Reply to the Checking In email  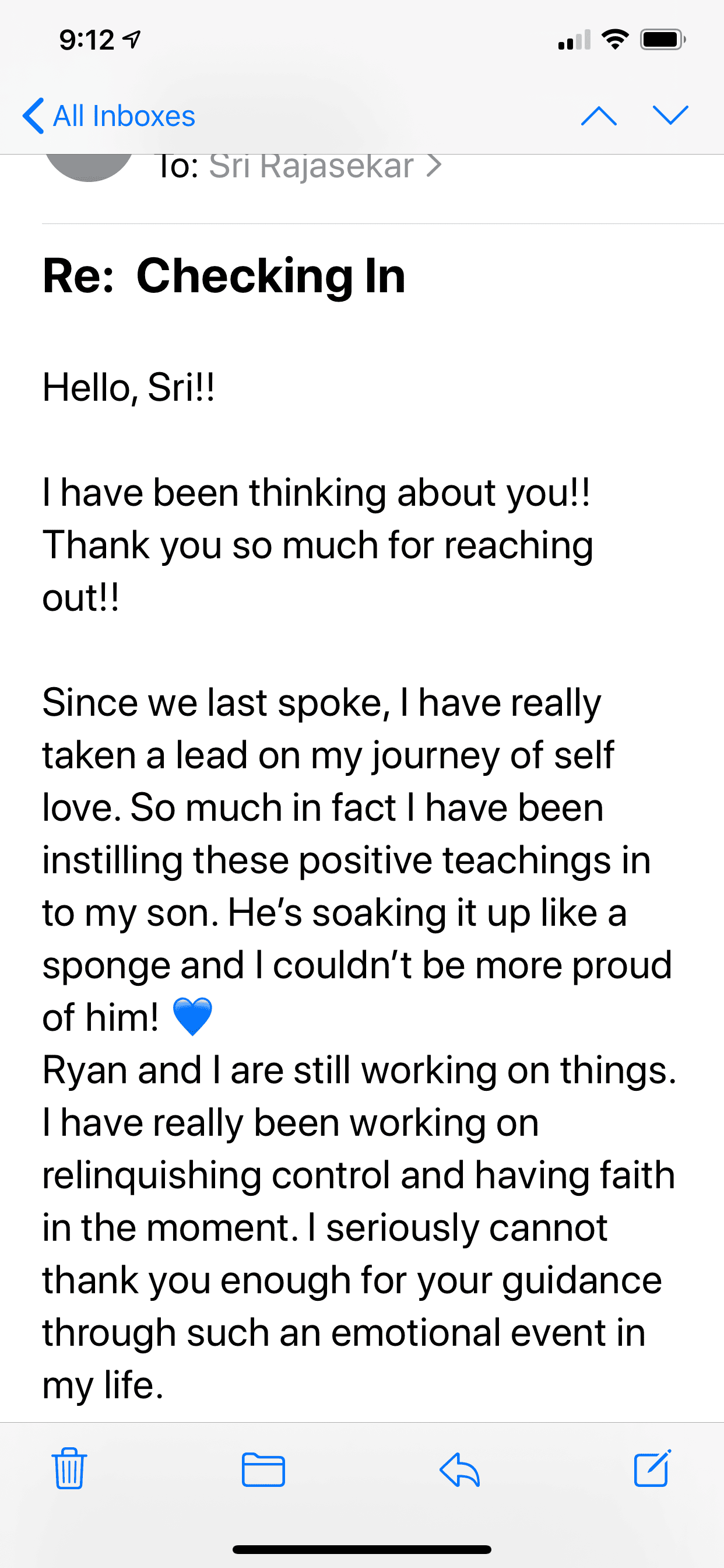(x=459, y=1469)
